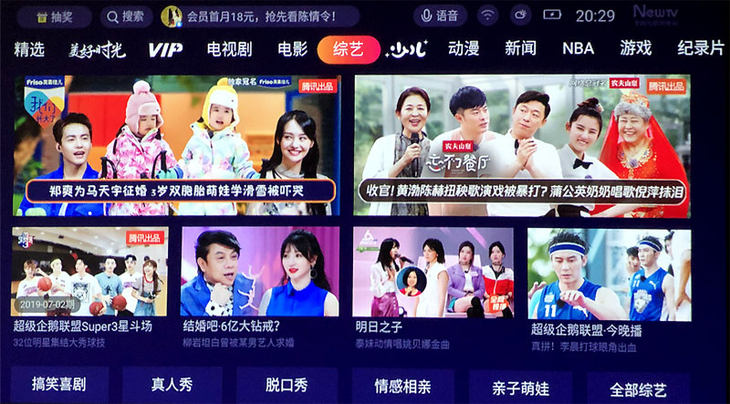This screenshot has width=730, height=404.
Task: Switch to the 精选 tab
Action: pos(29,49)
